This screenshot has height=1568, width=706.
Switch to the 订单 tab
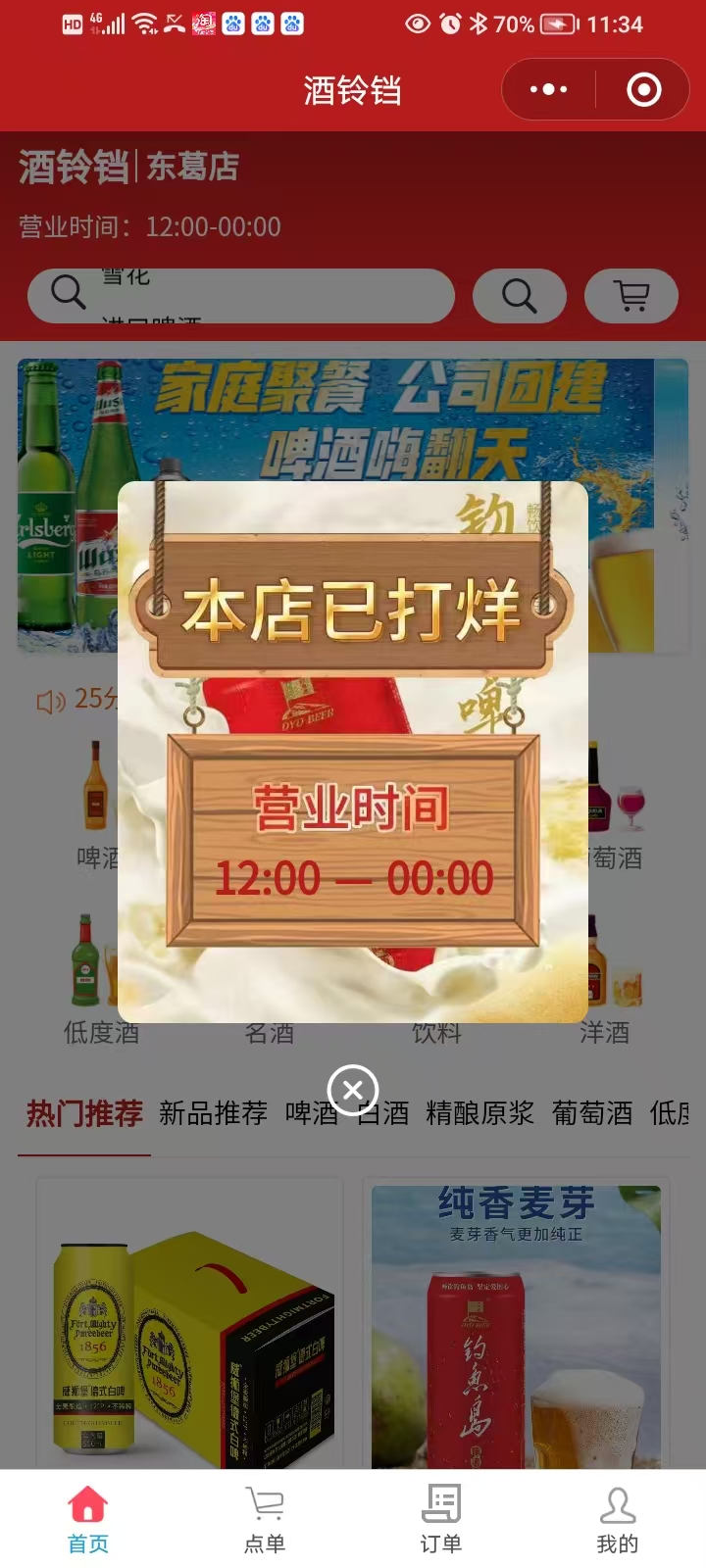click(441, 1519)
